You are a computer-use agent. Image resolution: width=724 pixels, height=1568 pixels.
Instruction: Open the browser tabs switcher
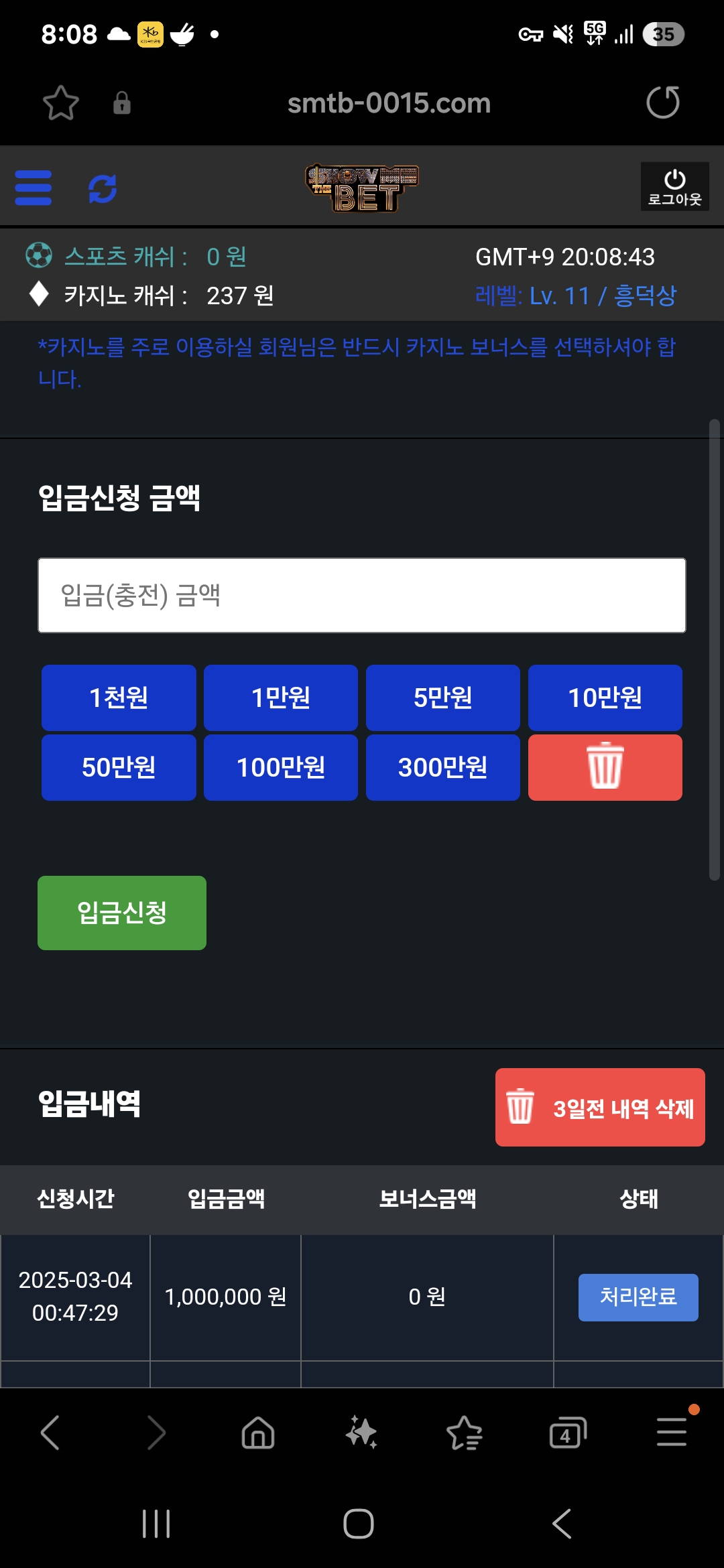[568, 1433]
